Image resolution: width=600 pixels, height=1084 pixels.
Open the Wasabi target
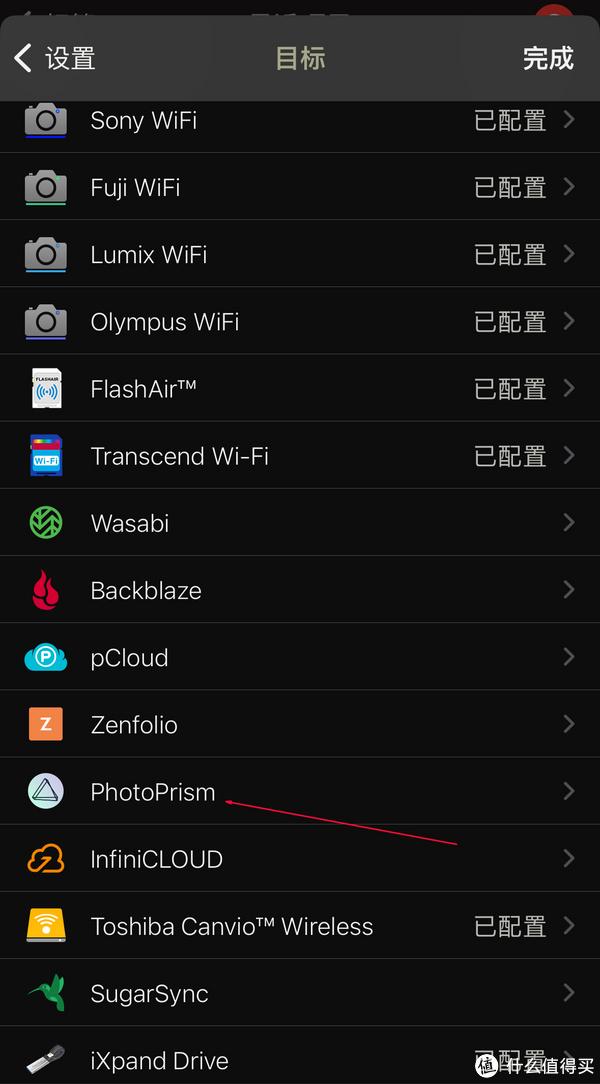point(300,522)
